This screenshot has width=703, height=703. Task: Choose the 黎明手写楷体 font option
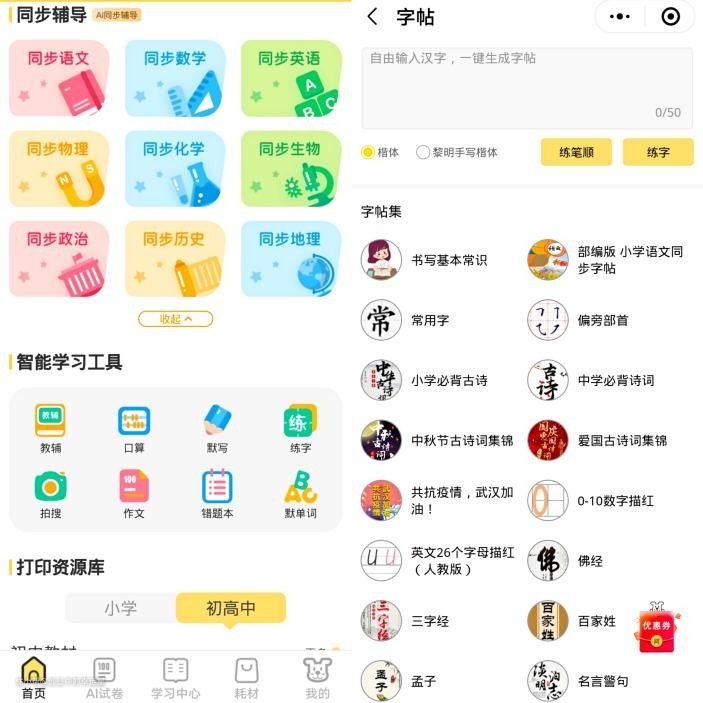pos(457,153)
